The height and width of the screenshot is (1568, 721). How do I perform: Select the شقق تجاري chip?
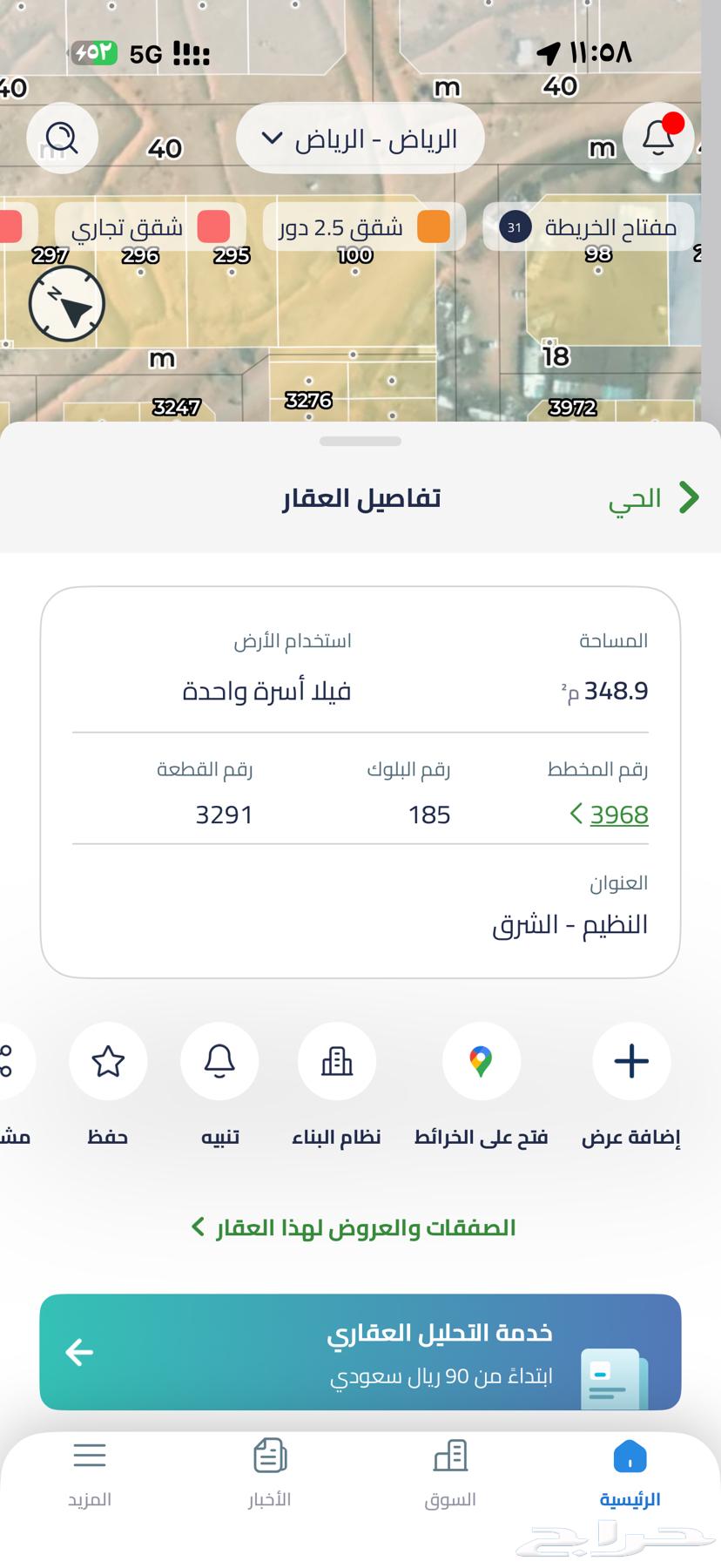[150, 228]
